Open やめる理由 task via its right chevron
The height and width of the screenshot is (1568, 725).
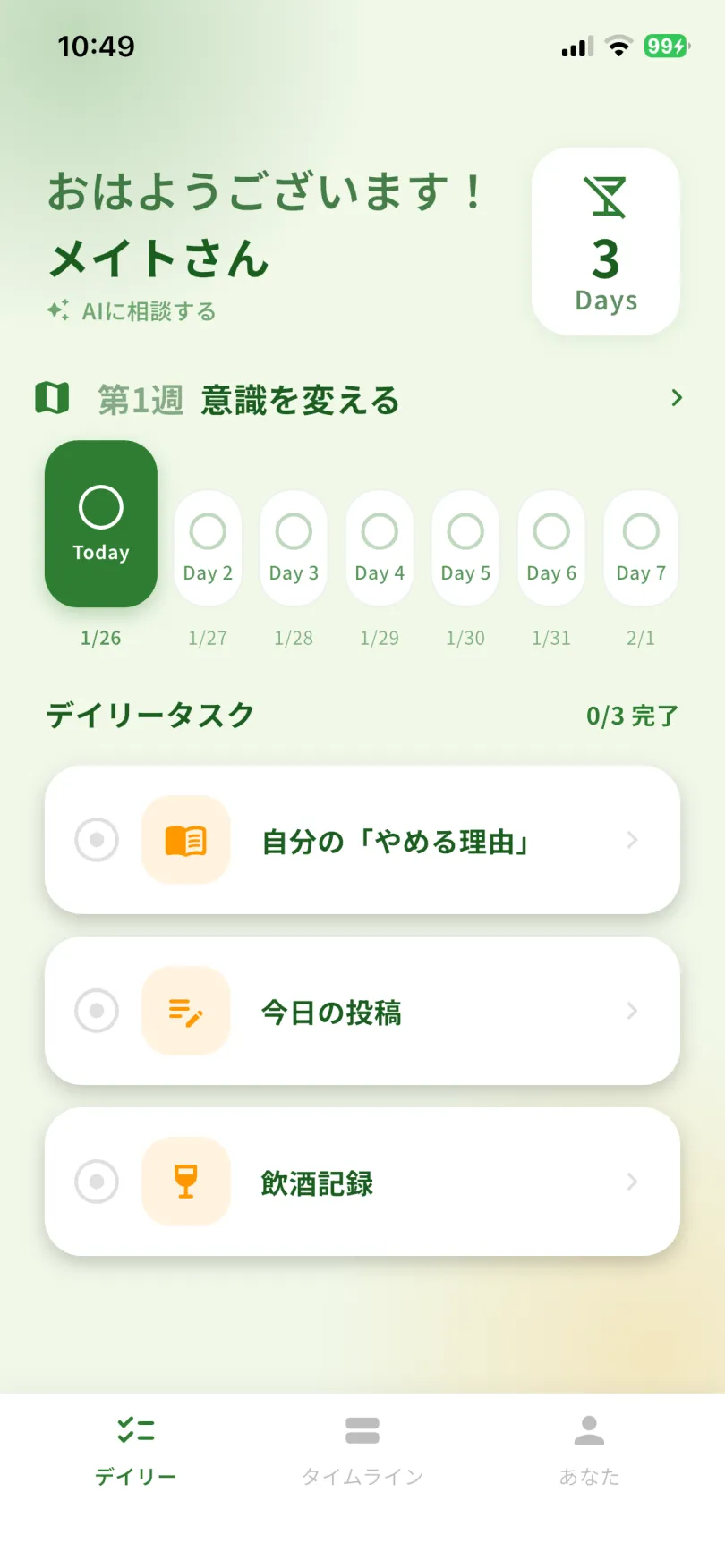(x=633, y=839)
